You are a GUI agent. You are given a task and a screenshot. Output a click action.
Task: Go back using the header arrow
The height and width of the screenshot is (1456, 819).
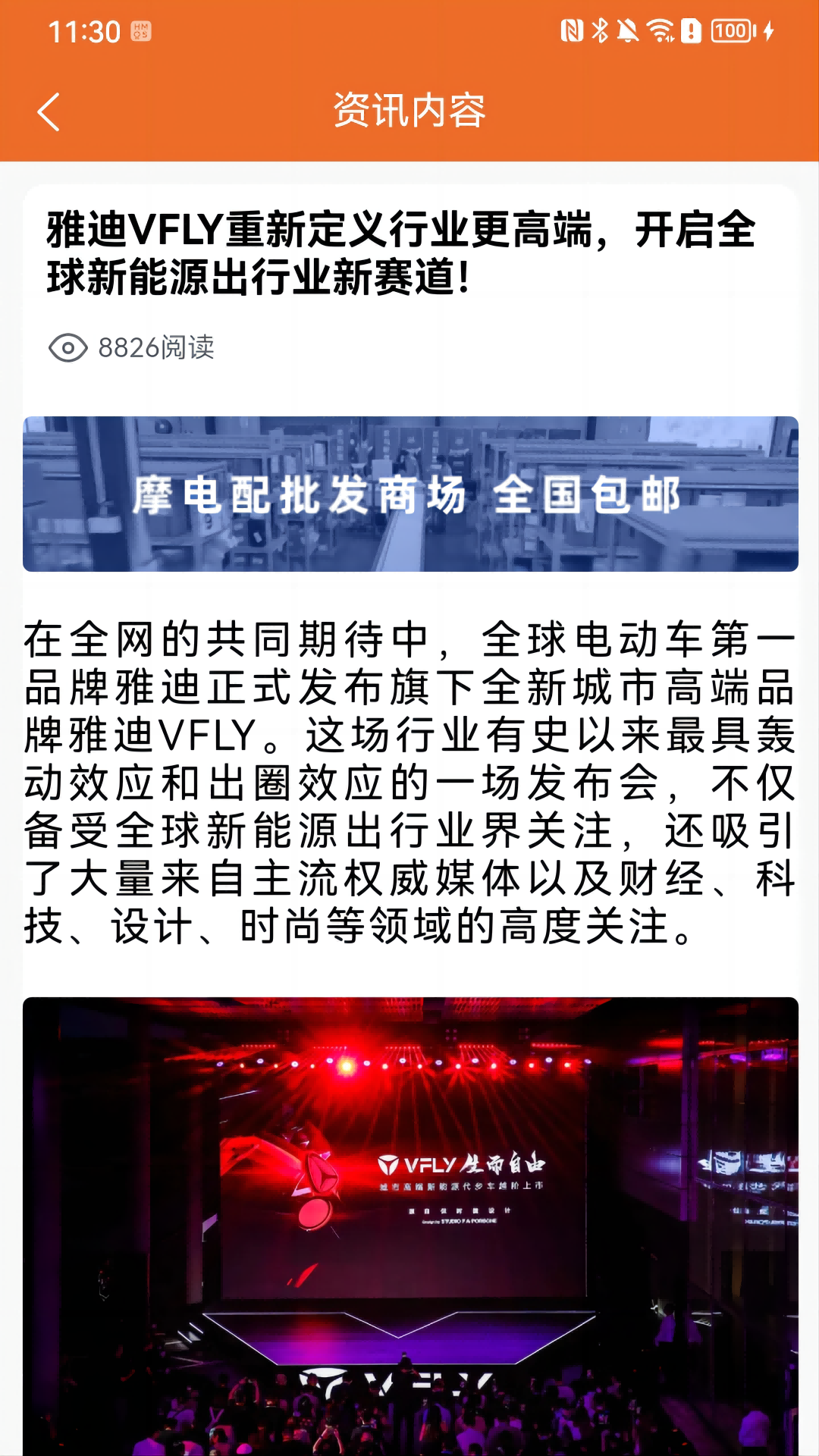pyautogui.click(x=49, y=112)
